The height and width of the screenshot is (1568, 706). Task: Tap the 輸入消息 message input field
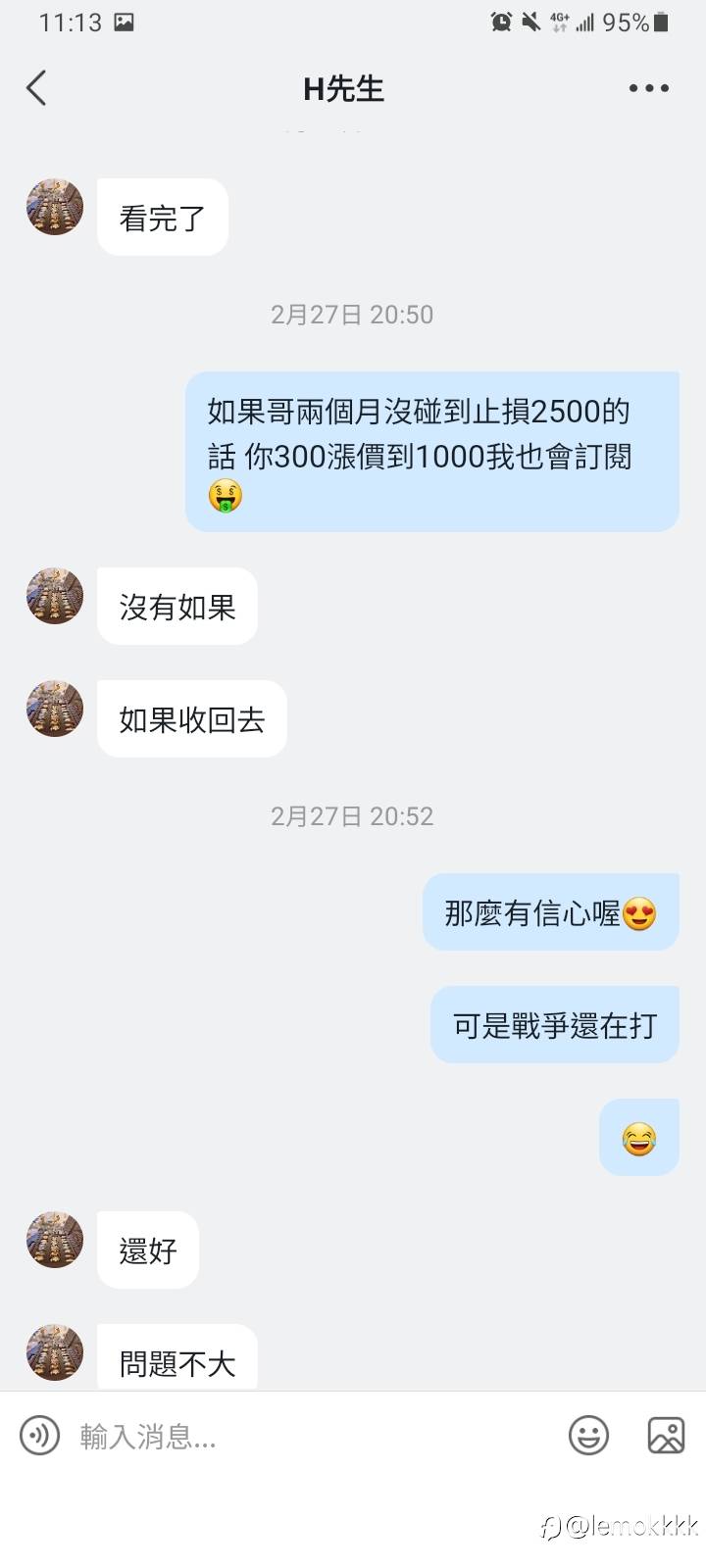196,1435
